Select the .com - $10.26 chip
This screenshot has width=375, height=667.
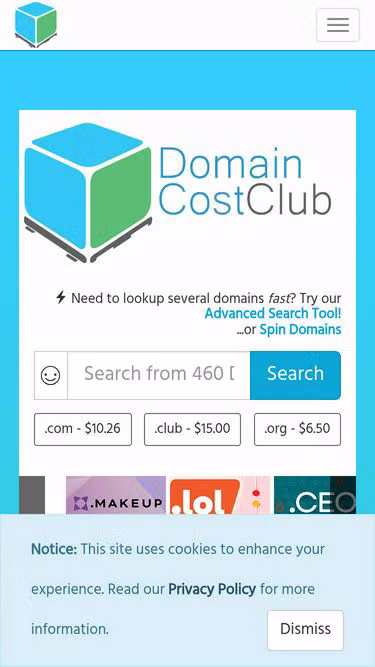(x=83, y=429)
